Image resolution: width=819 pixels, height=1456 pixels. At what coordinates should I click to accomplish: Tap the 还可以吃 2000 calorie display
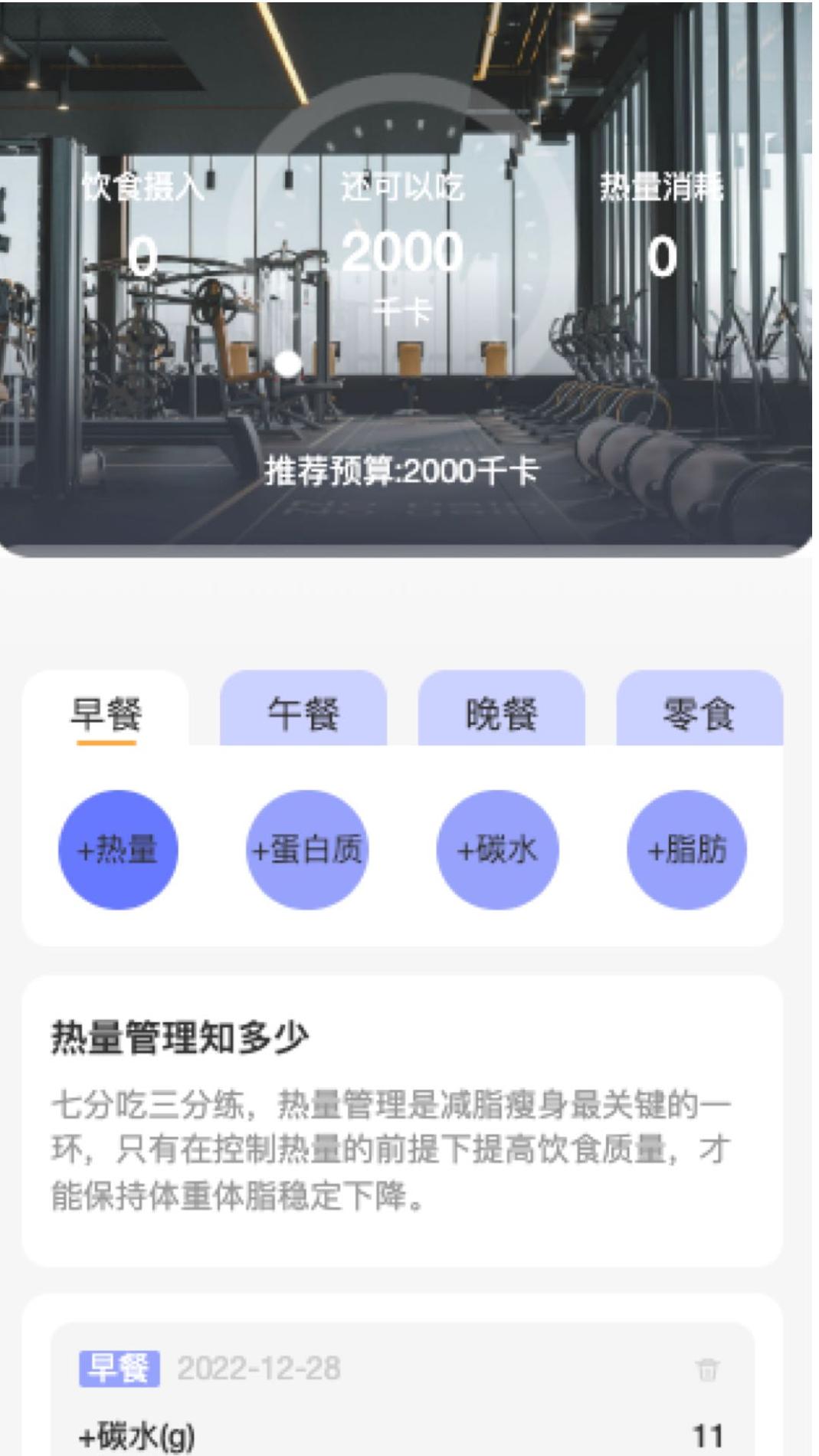tap(402, 251)
